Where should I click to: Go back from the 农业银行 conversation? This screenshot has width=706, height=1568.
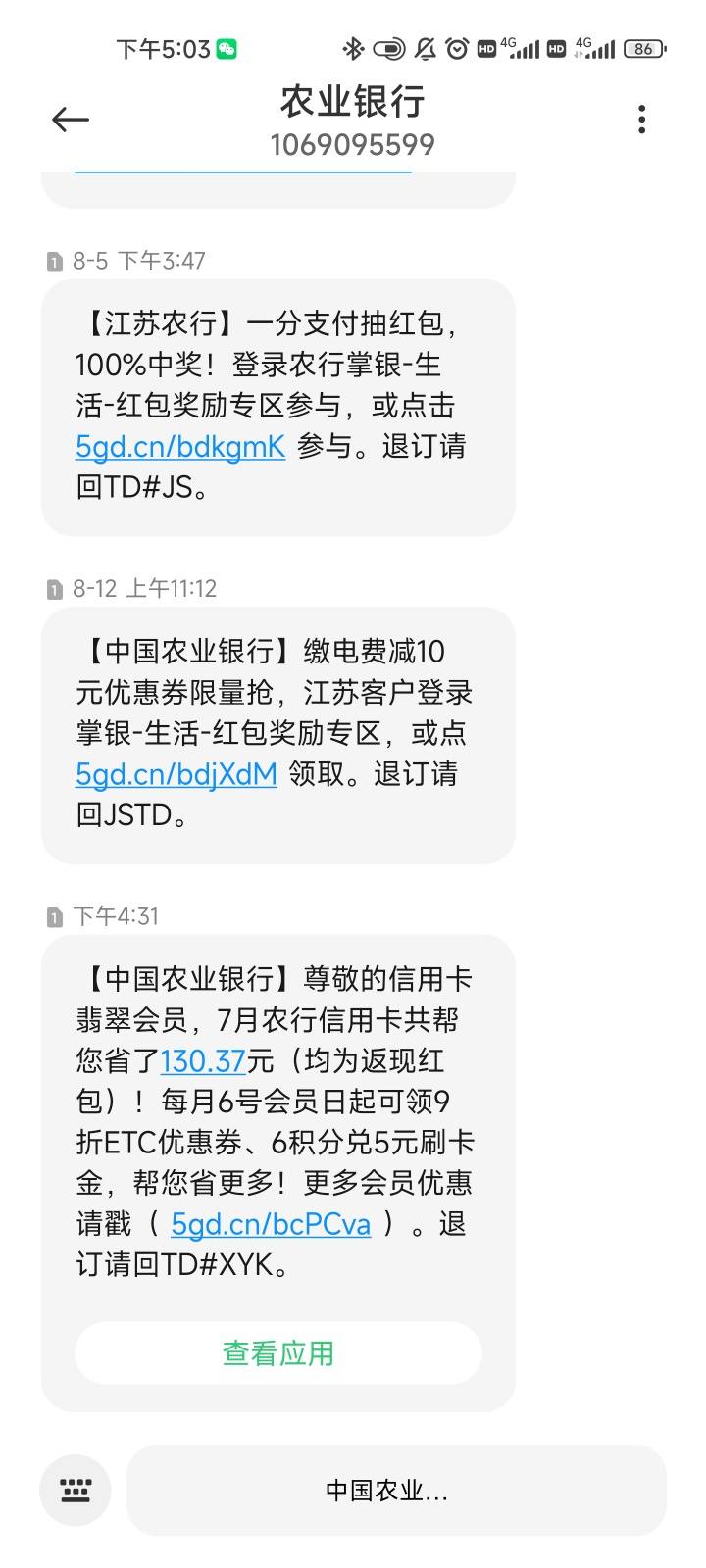pos(70,120)
